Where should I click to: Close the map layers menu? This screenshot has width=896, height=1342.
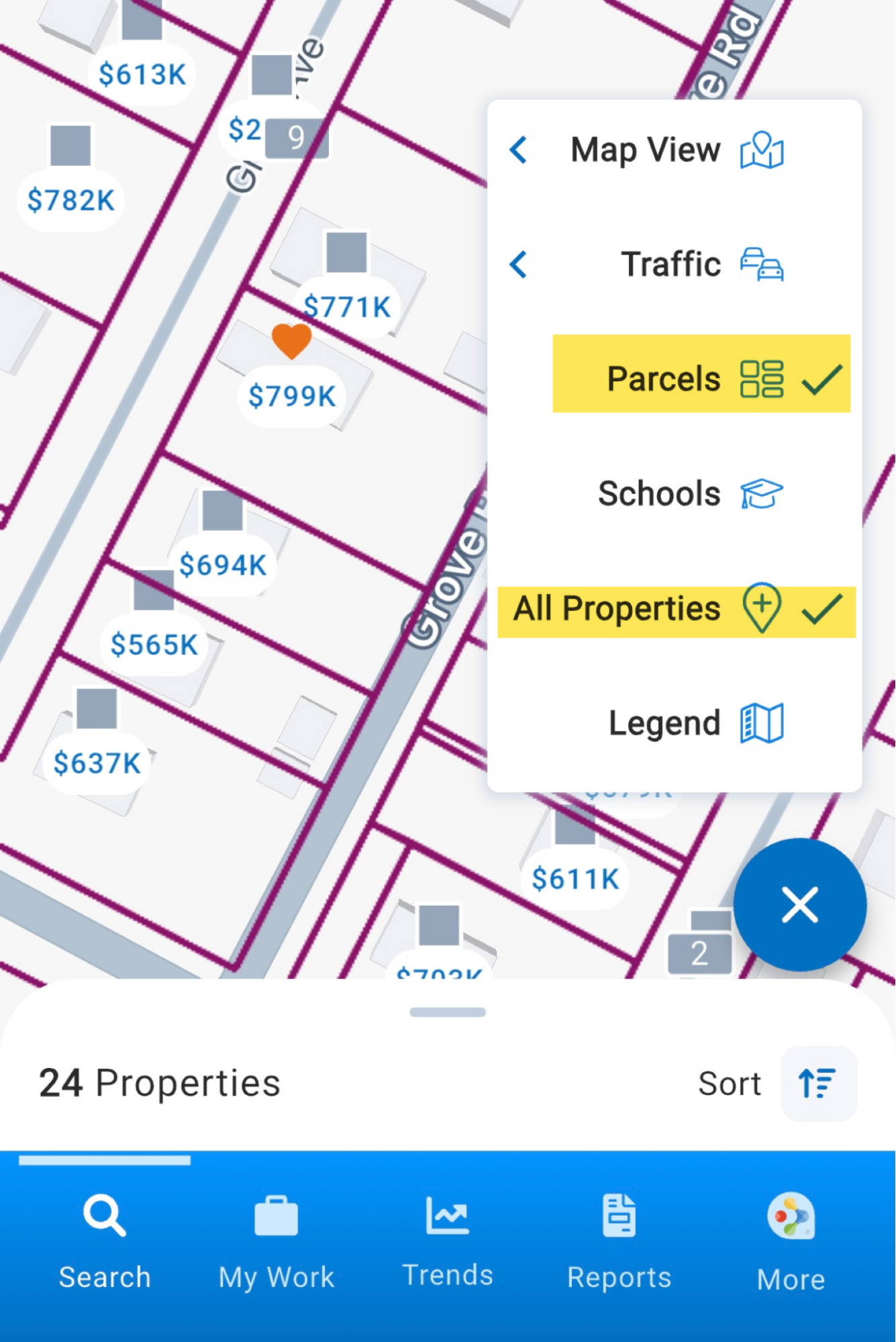[x=799, y=904]
